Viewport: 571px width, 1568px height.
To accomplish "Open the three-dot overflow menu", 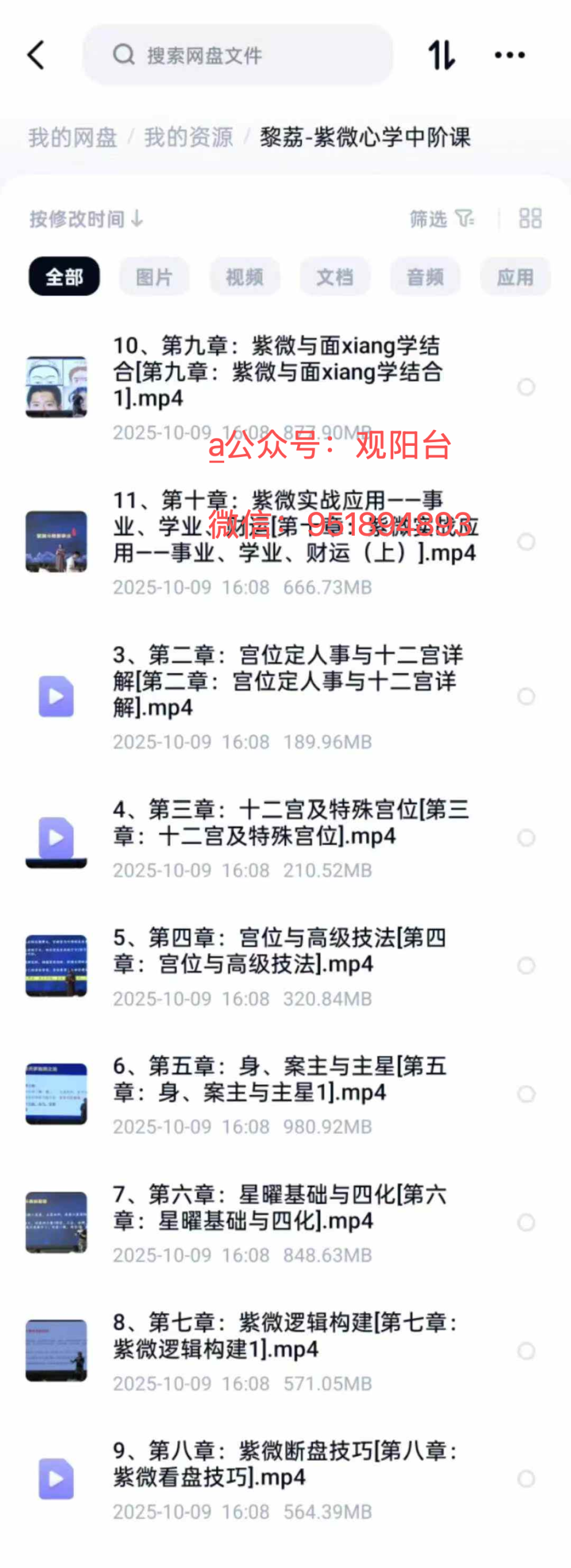I will [x=510, y=55].
